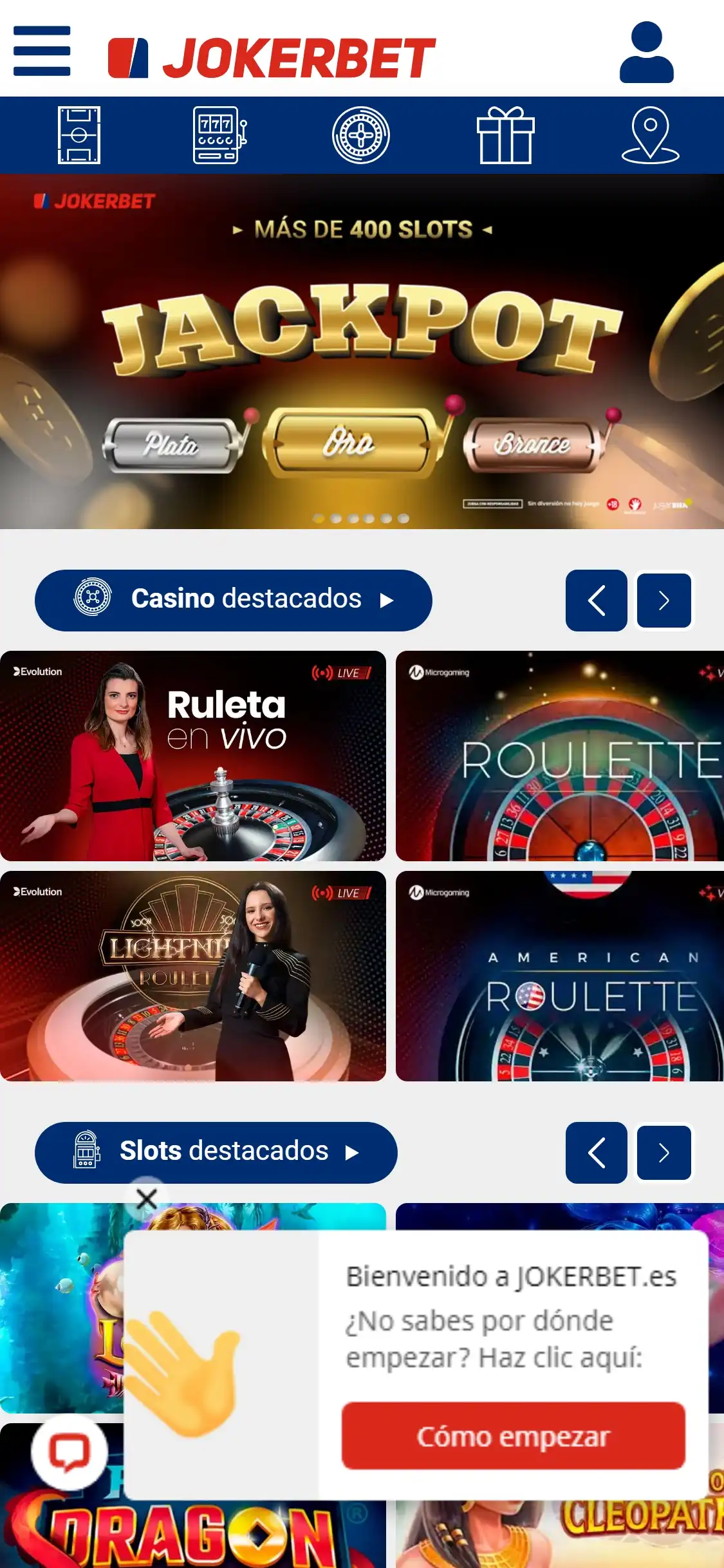Open the Microgaming Roulette game
This screenshot has width=724, height=1568.
tap(560, 756)
